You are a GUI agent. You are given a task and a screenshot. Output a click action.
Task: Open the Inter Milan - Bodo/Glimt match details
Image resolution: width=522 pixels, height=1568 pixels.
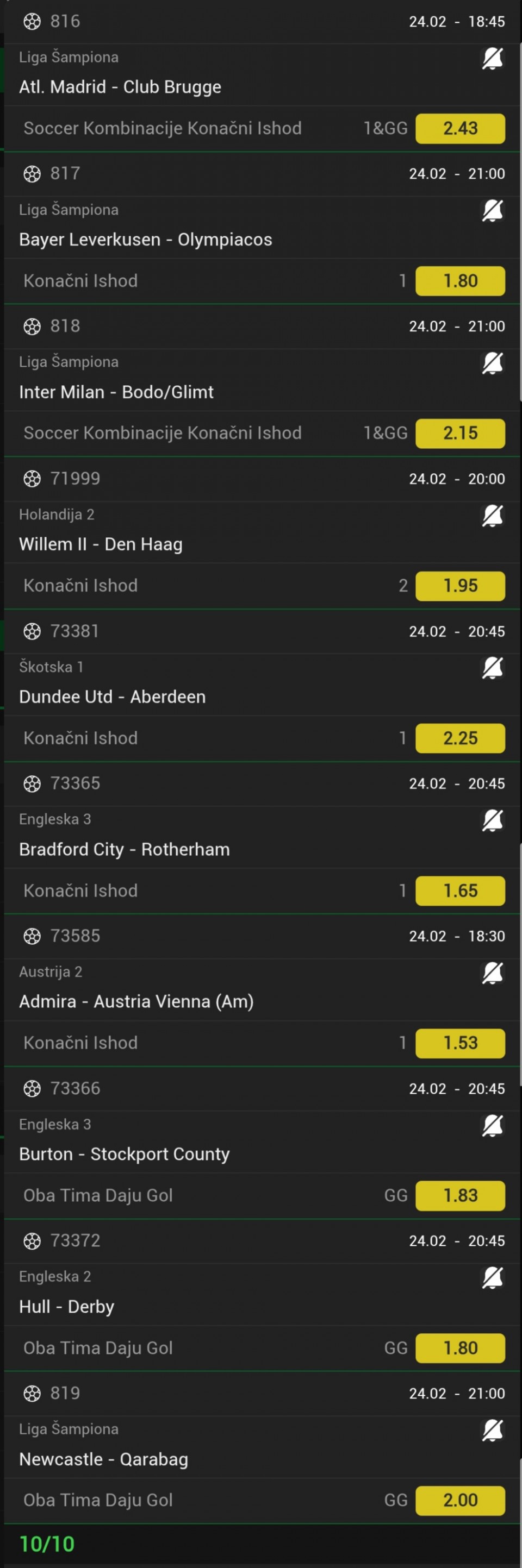(x=116, y=392)
